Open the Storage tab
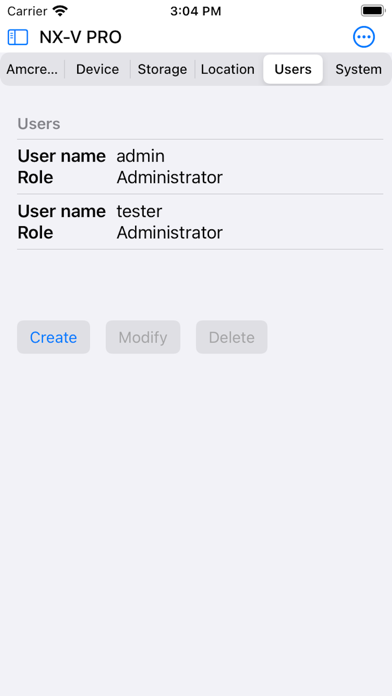Image resolution: width=392 pixels, height=696 pixels. coord(162,69)
